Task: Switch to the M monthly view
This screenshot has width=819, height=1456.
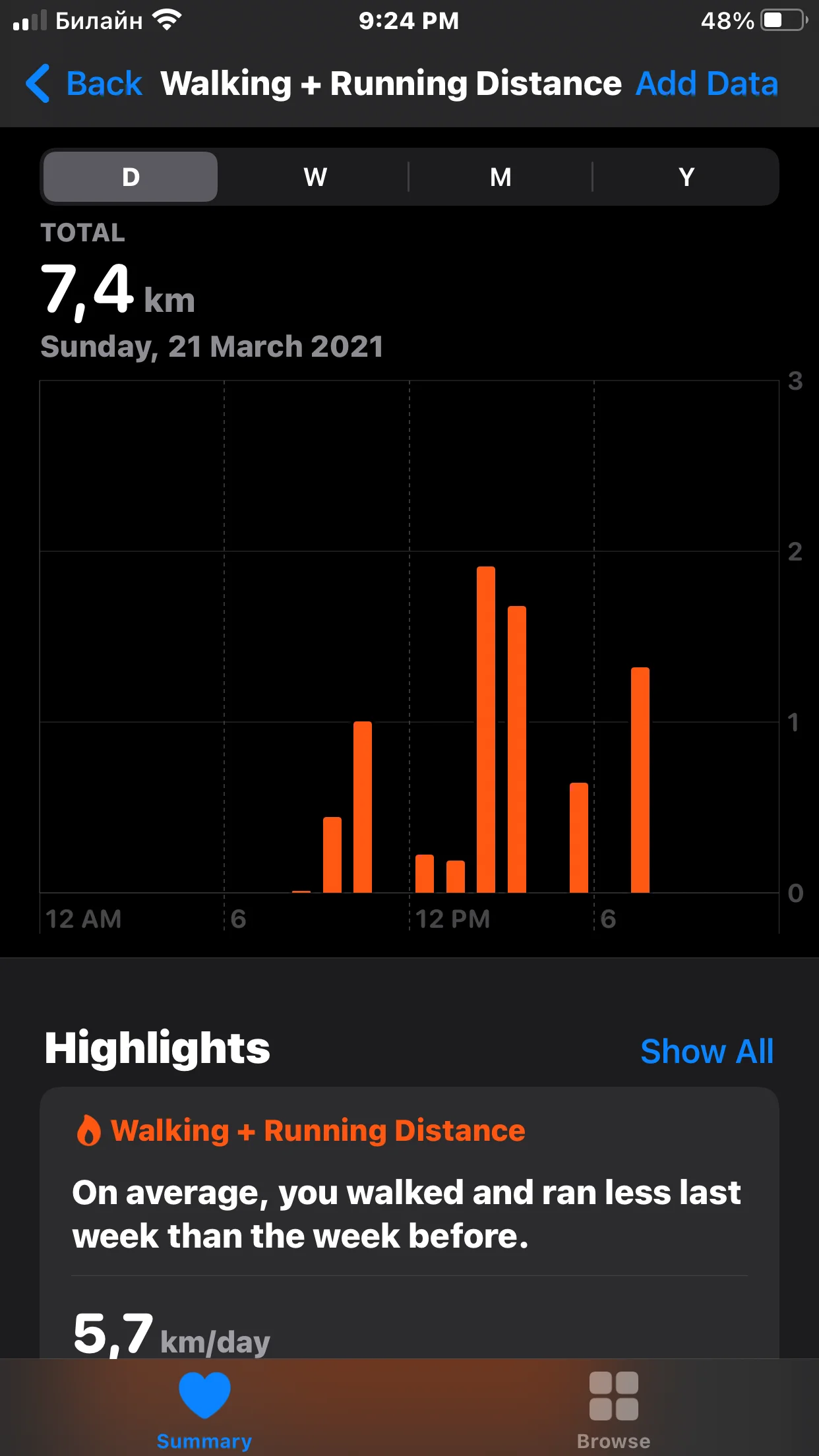Action: pyautogui.click(x=501, y=177)
